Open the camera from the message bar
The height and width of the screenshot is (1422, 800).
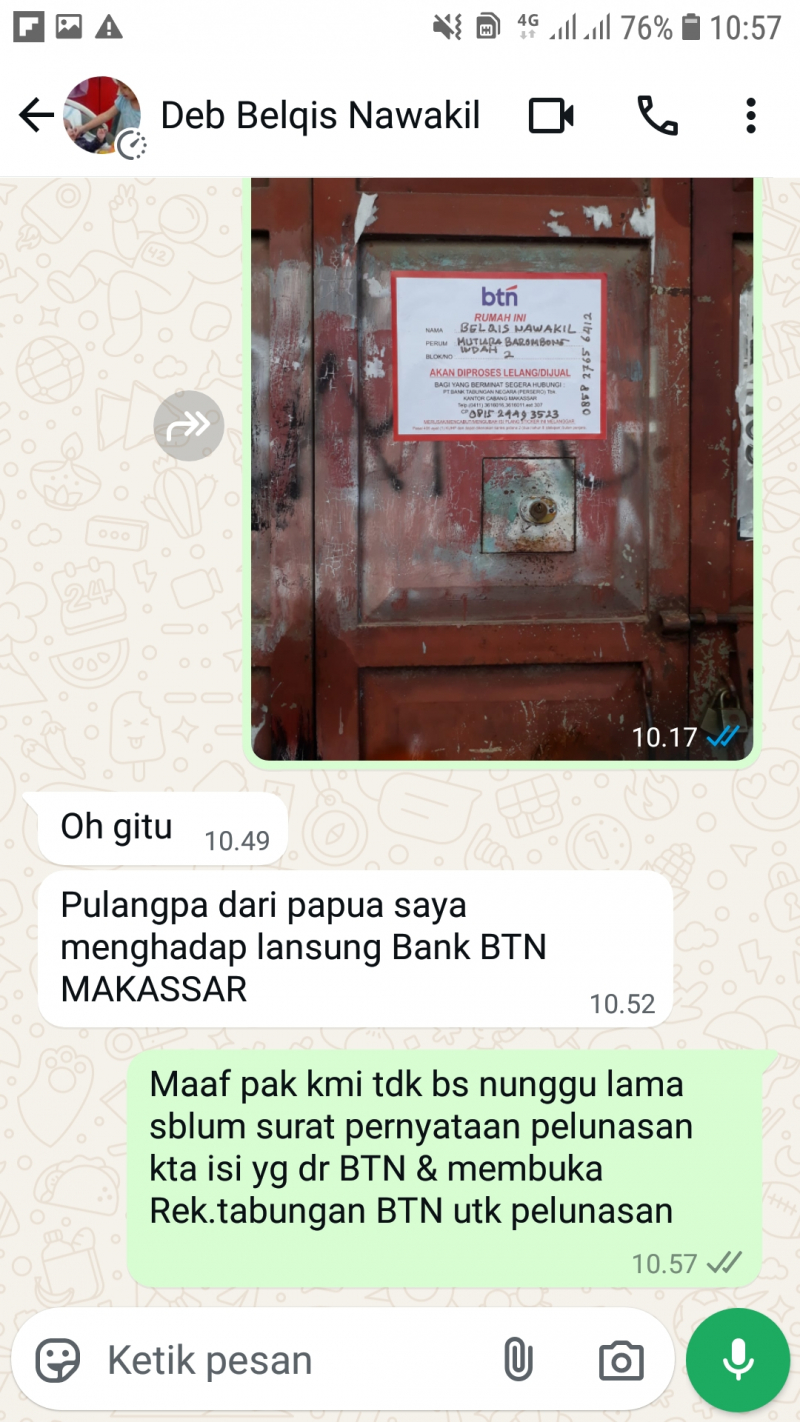coord(620,1360)
